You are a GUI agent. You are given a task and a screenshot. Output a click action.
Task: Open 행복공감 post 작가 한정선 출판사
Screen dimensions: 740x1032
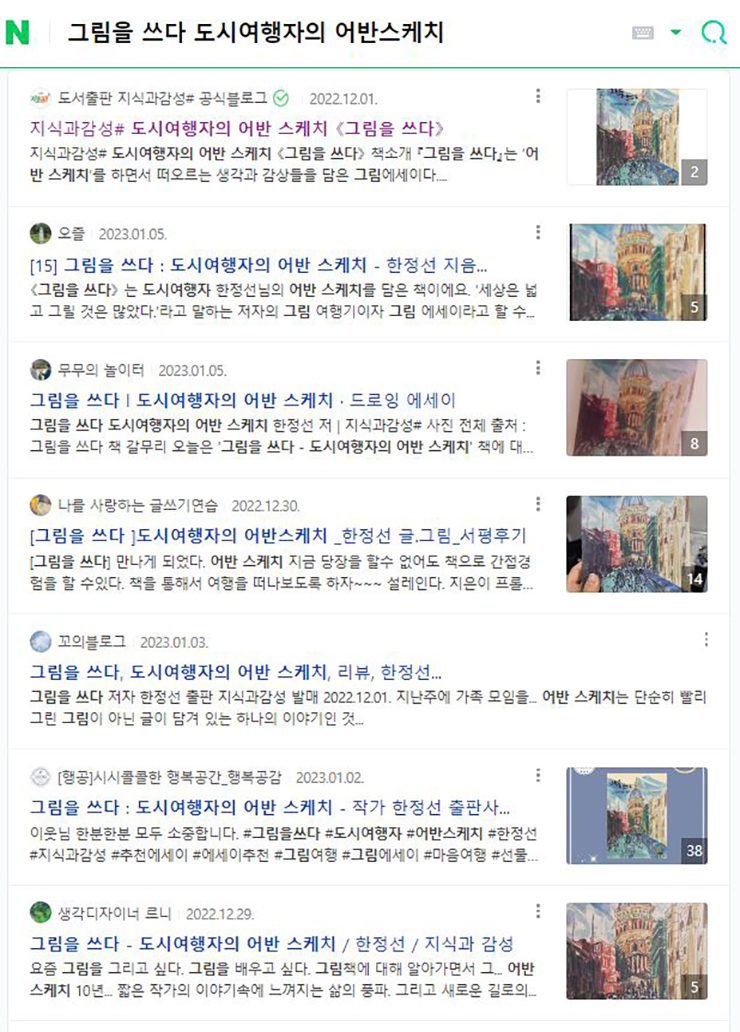270,807
